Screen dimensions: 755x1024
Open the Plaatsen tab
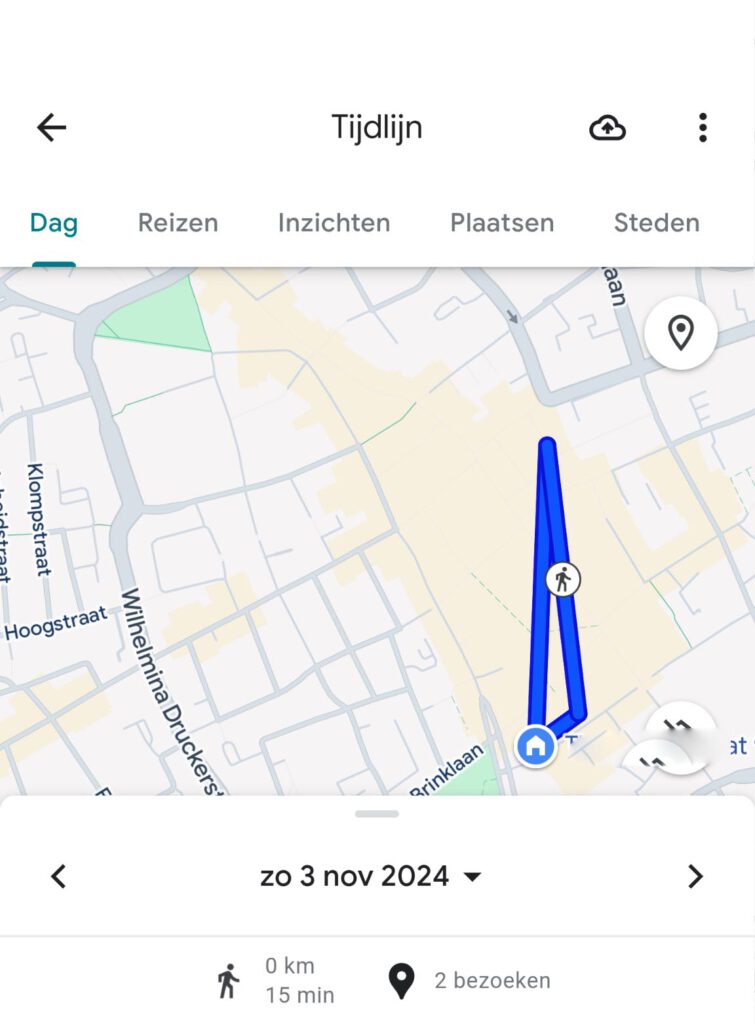502,222
